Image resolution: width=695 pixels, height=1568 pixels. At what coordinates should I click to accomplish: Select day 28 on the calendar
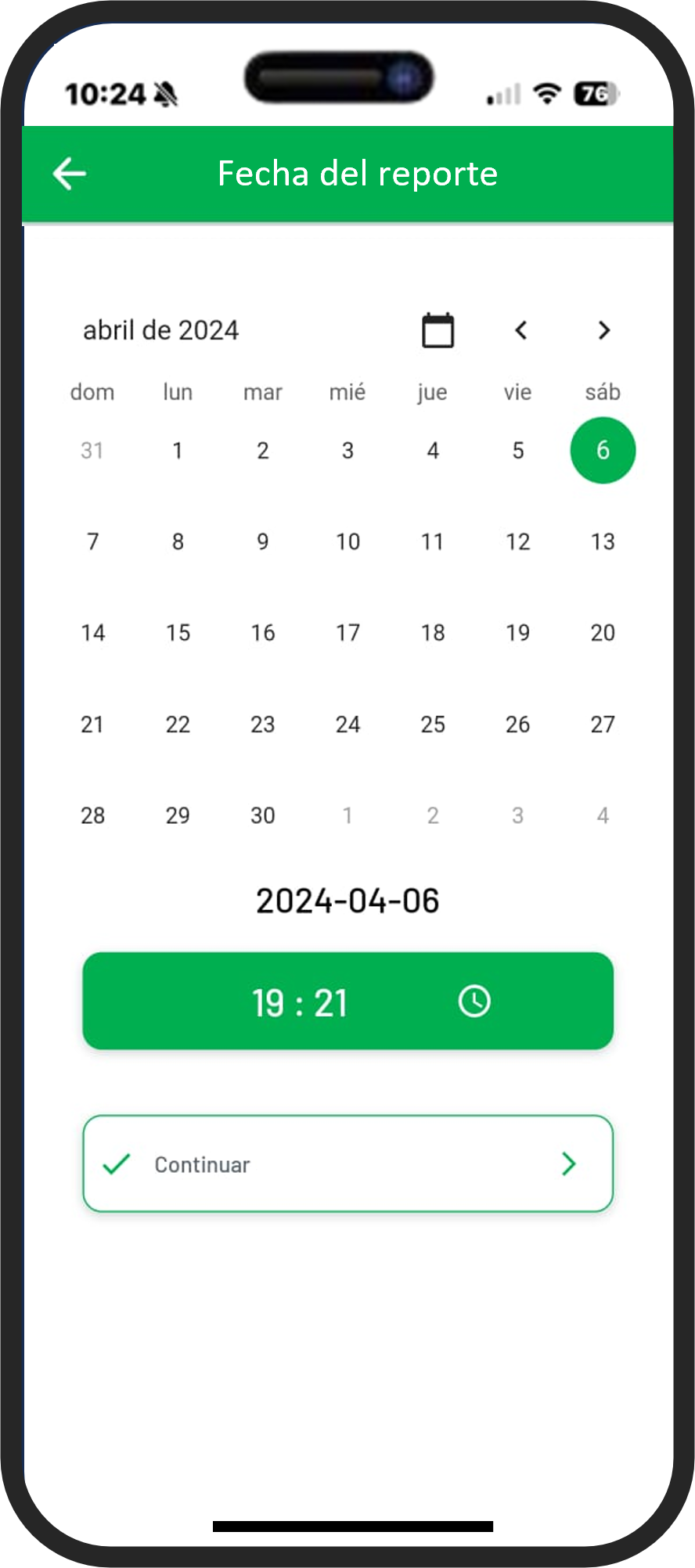pyautogui.click(x=92, y=815)
